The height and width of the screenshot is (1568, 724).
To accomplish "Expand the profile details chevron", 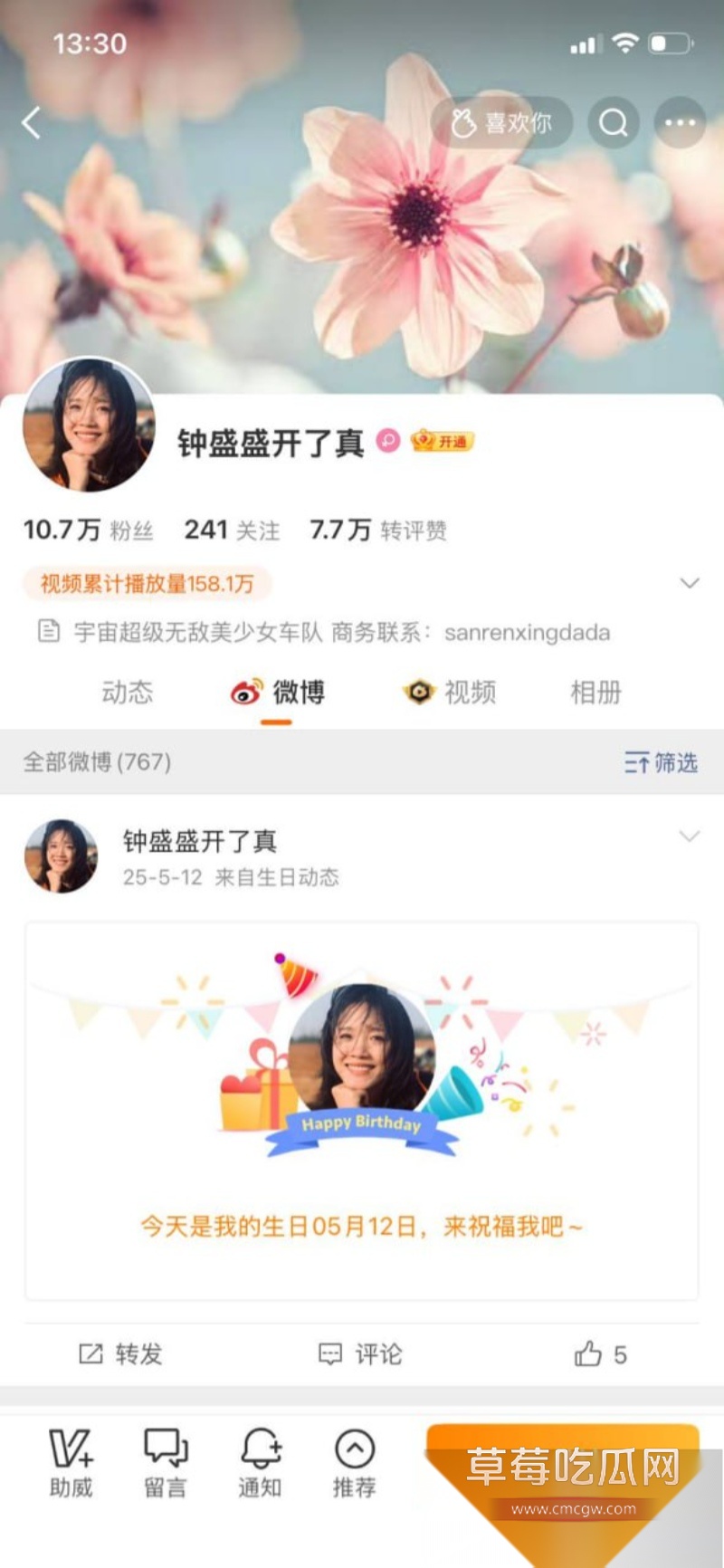I will click(690, 583).
